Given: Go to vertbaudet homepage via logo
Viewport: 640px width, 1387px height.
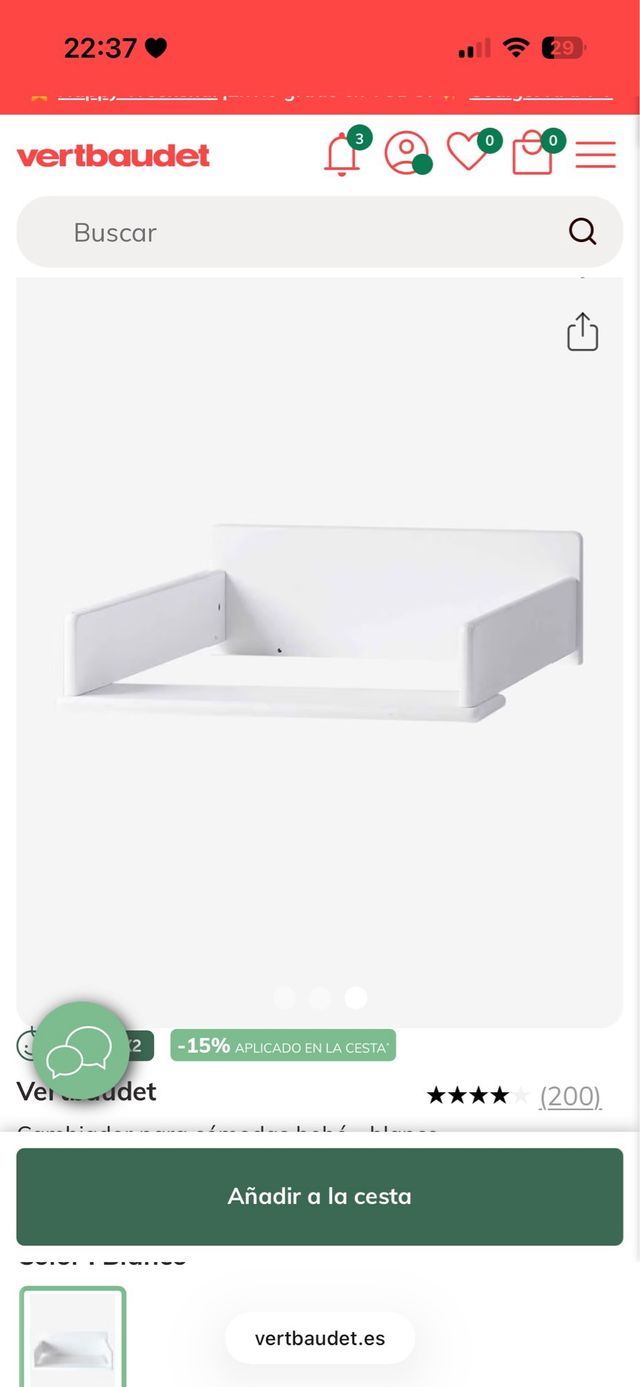Looking at the screenshot, I should pyautogui.click(x=113, y=156).
